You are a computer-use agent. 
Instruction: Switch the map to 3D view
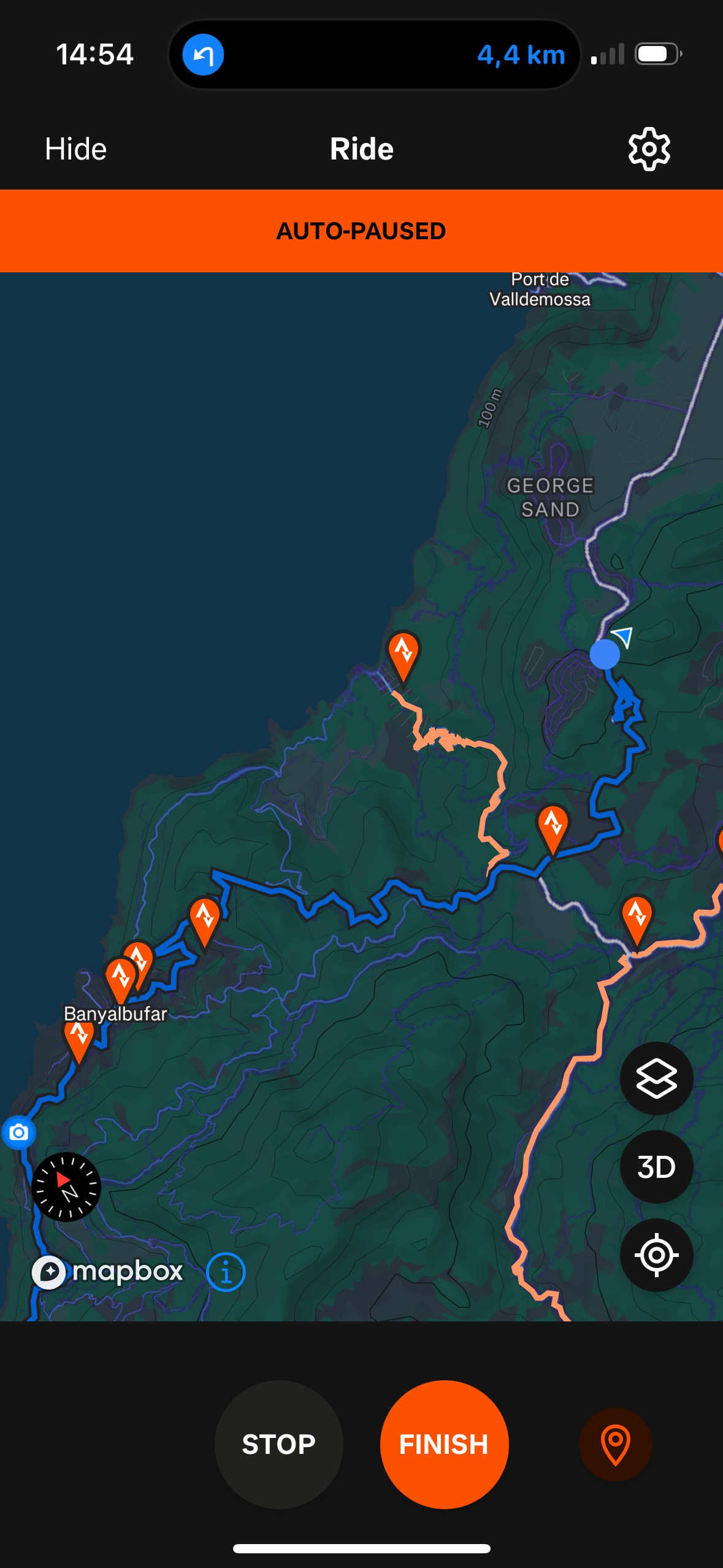(x=656, y=1167)
